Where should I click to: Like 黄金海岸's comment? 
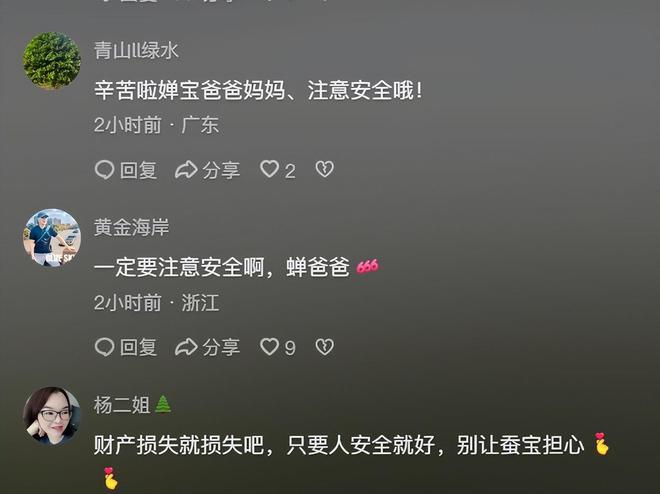pyautogui.click(x=270, y=347)
